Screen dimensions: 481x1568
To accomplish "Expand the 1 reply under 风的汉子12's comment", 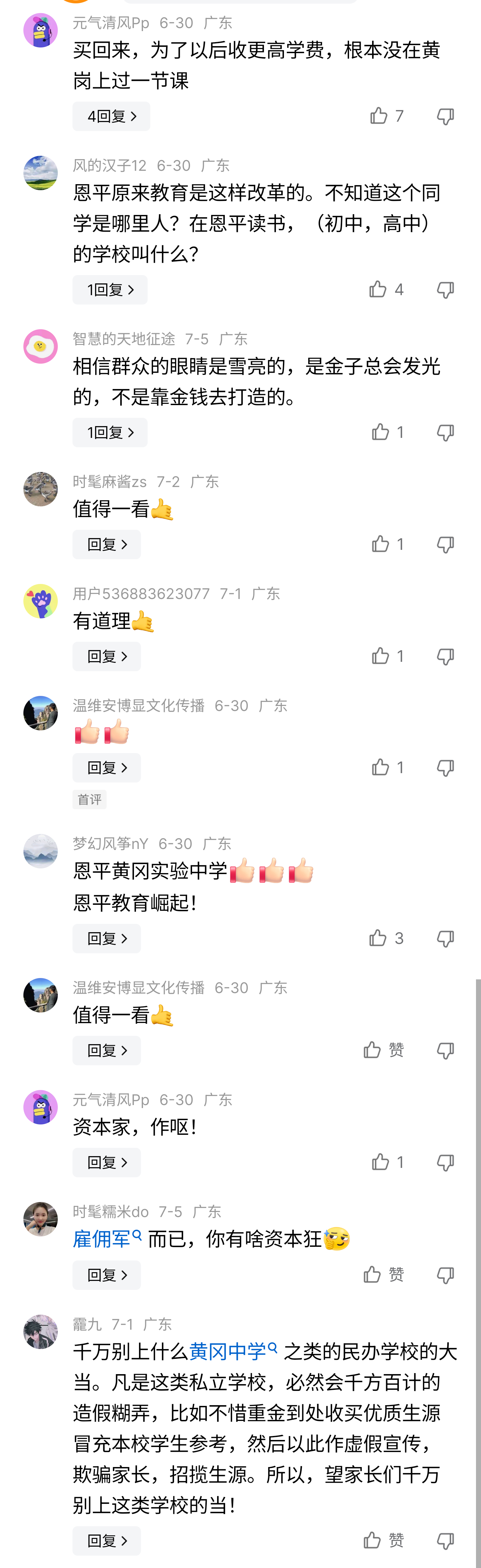I will click(110, 290).
